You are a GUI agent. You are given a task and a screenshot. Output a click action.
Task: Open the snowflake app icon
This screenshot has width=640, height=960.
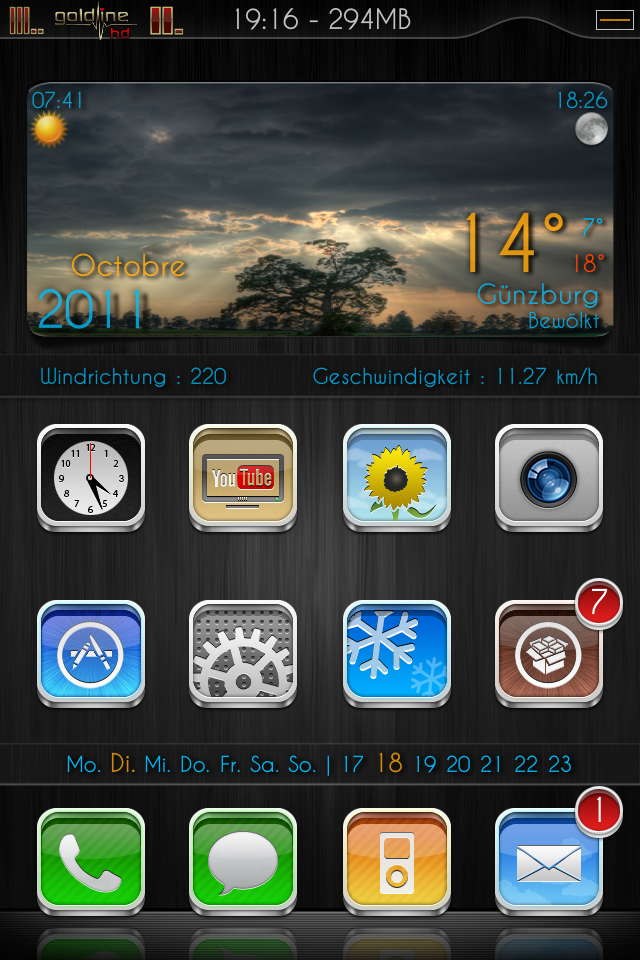pyautogui.click(x=397, y=652)
